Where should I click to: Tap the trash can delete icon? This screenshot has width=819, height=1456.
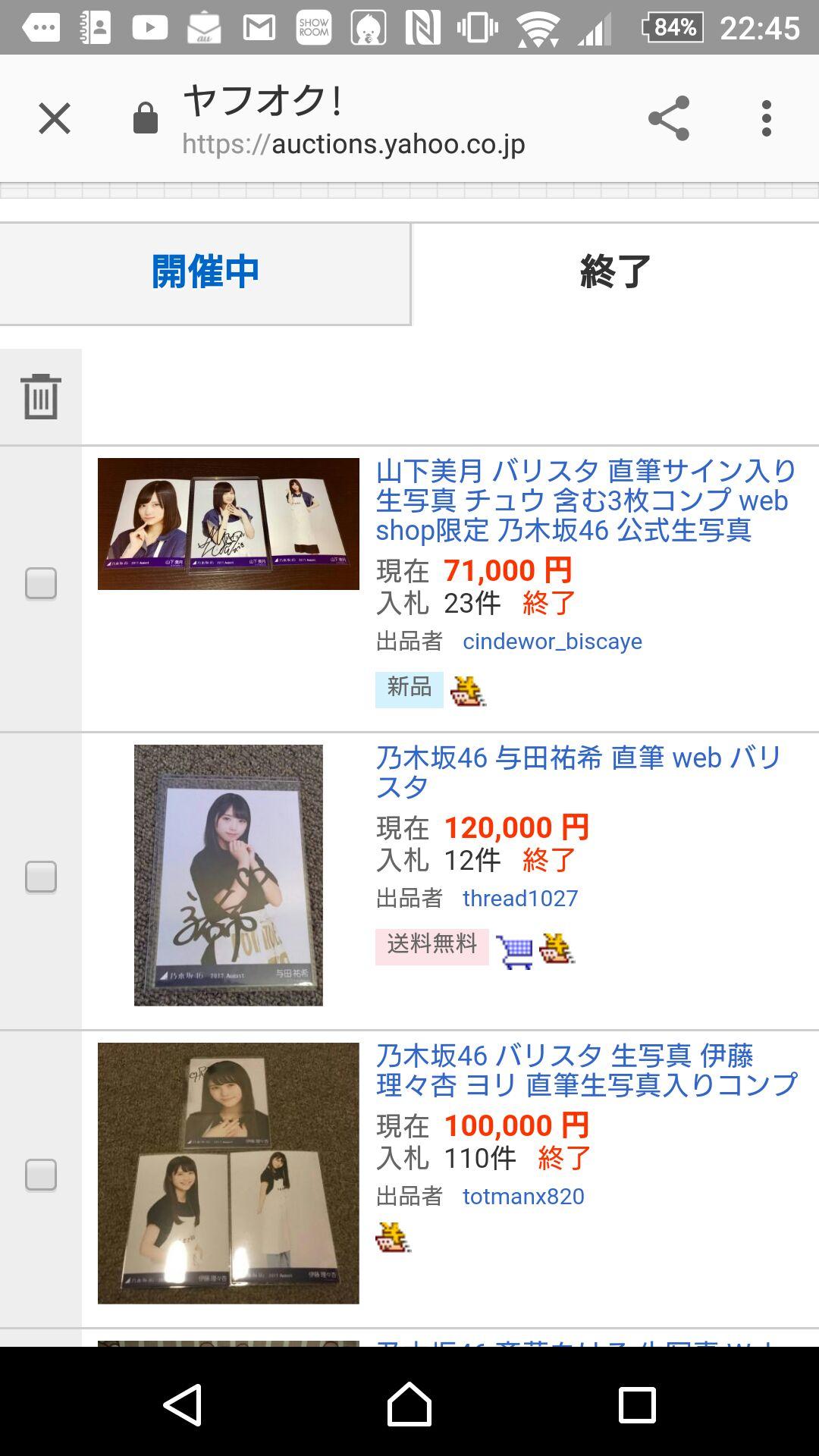(x=41, y=397)
